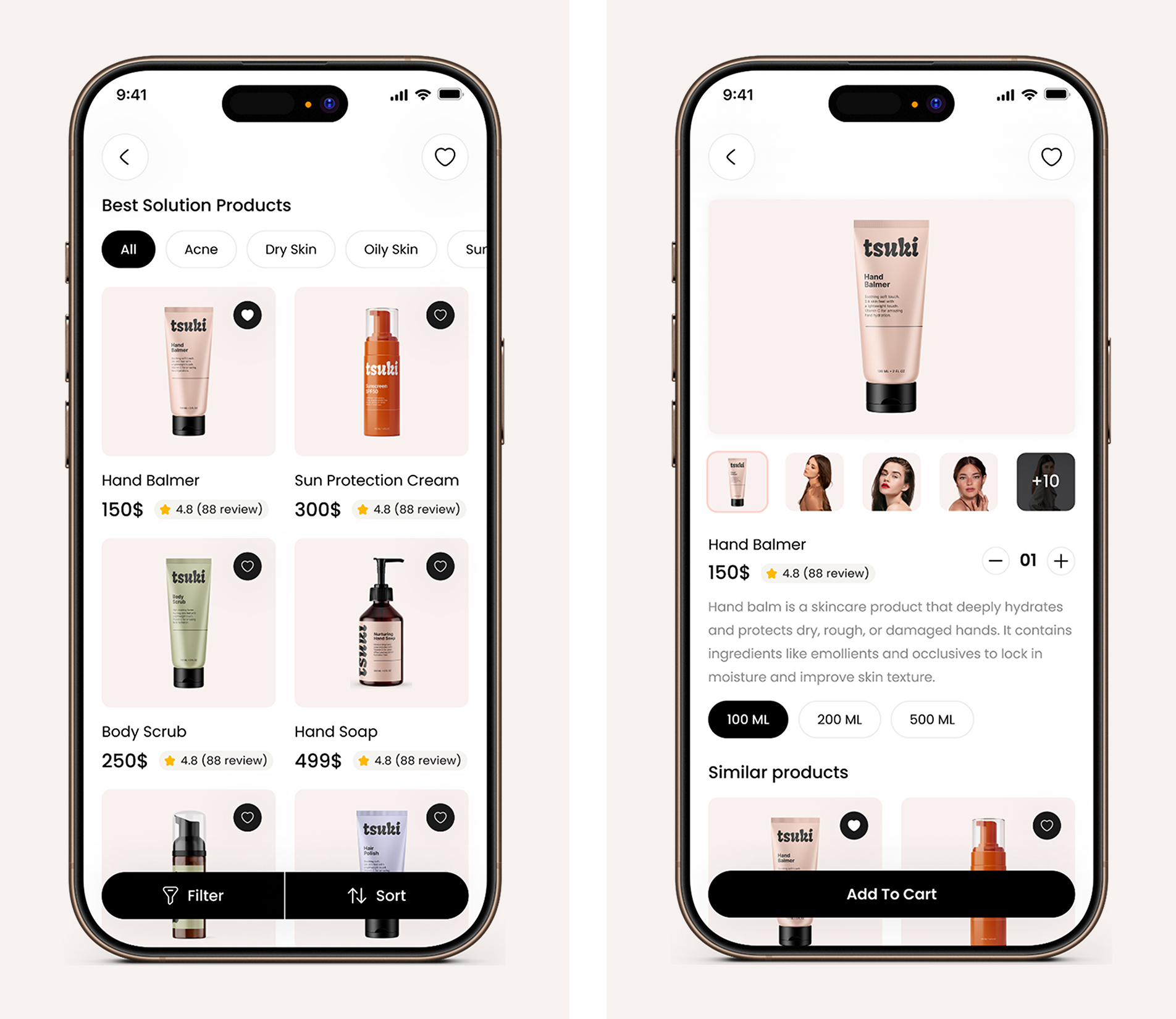Favorite the Hand Soap item

click(440, 566)
